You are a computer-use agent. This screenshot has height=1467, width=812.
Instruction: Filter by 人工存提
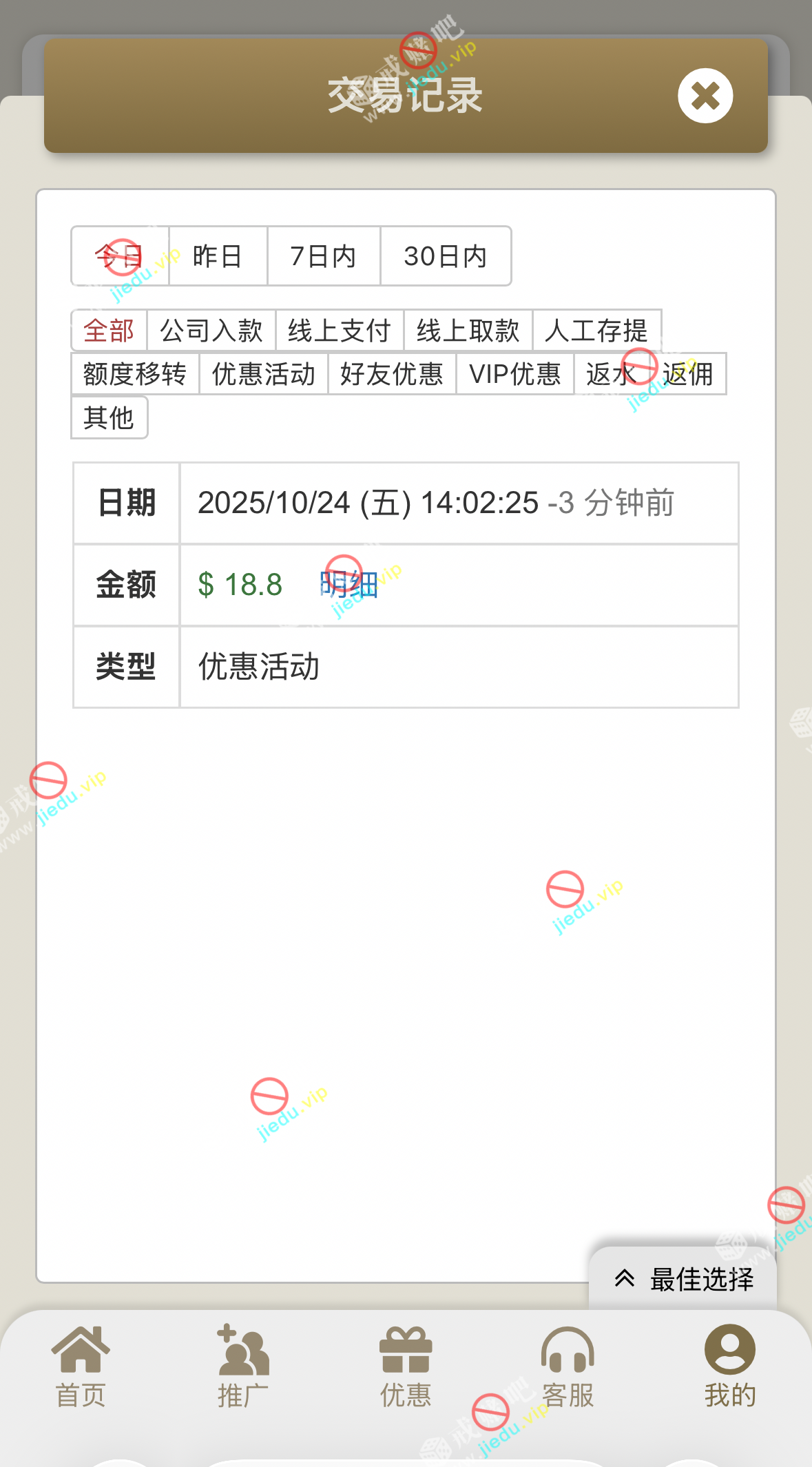tap(596, 331)
